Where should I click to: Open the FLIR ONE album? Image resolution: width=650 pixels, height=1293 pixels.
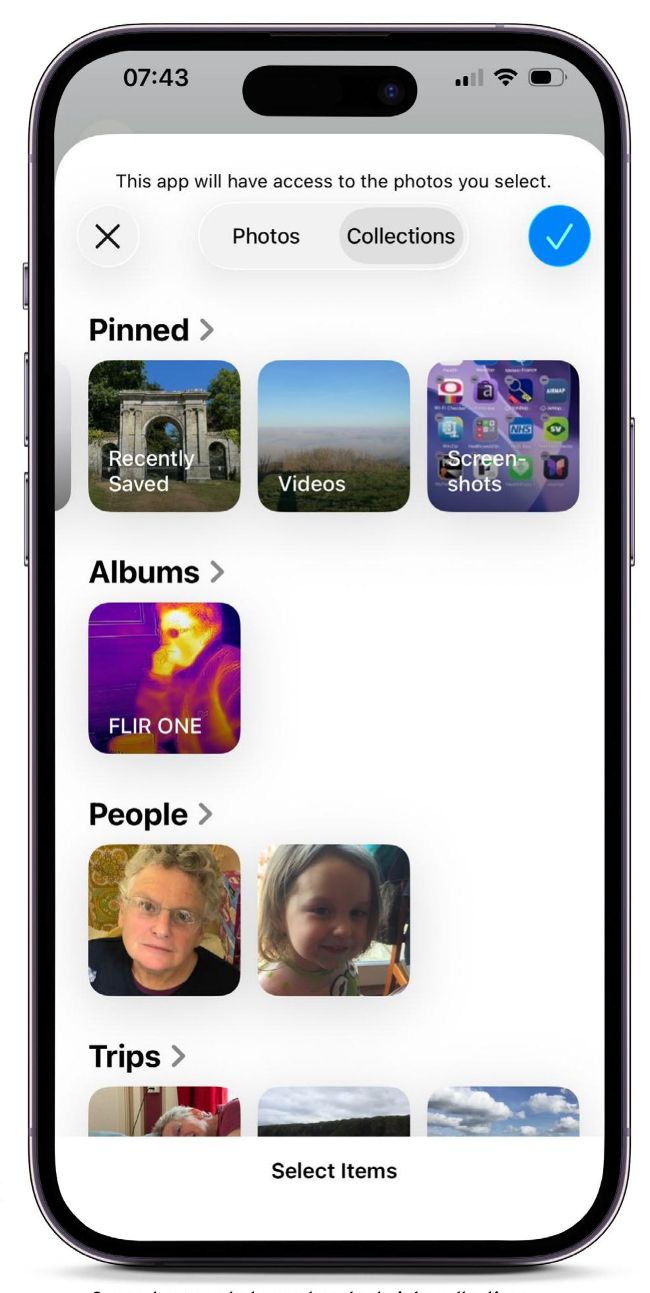165,678
